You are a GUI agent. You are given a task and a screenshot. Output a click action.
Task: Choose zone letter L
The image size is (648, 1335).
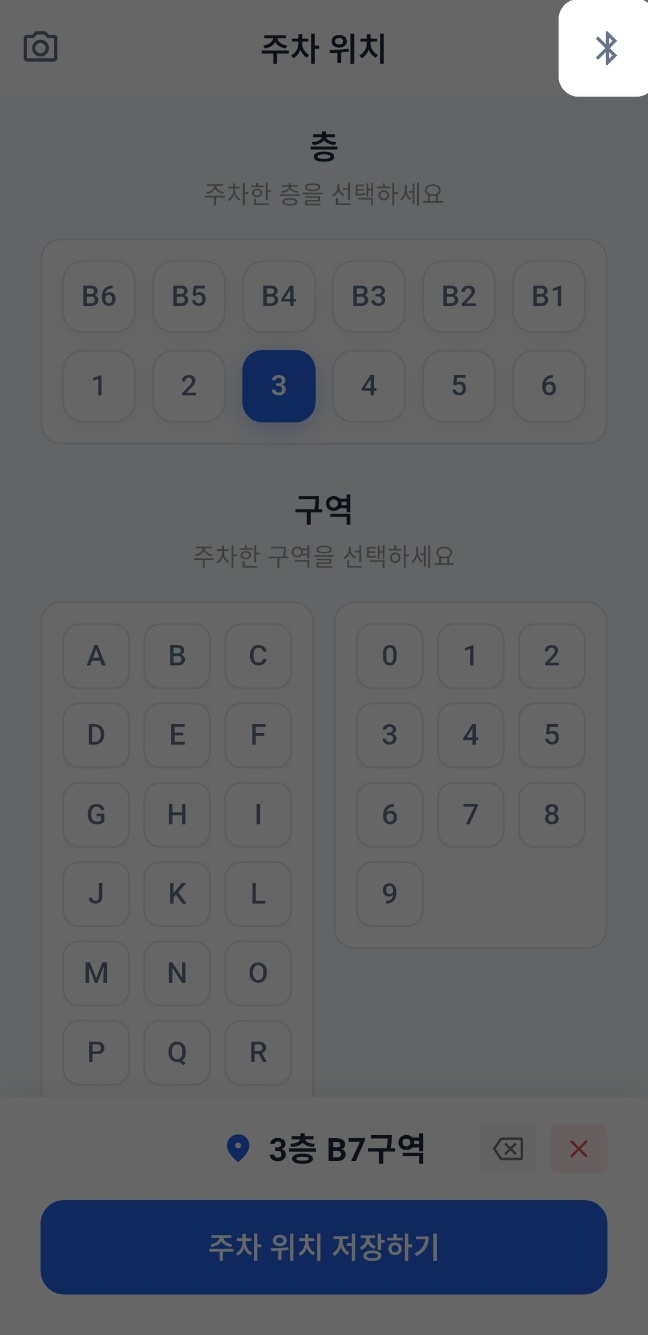tap(258, 893)
